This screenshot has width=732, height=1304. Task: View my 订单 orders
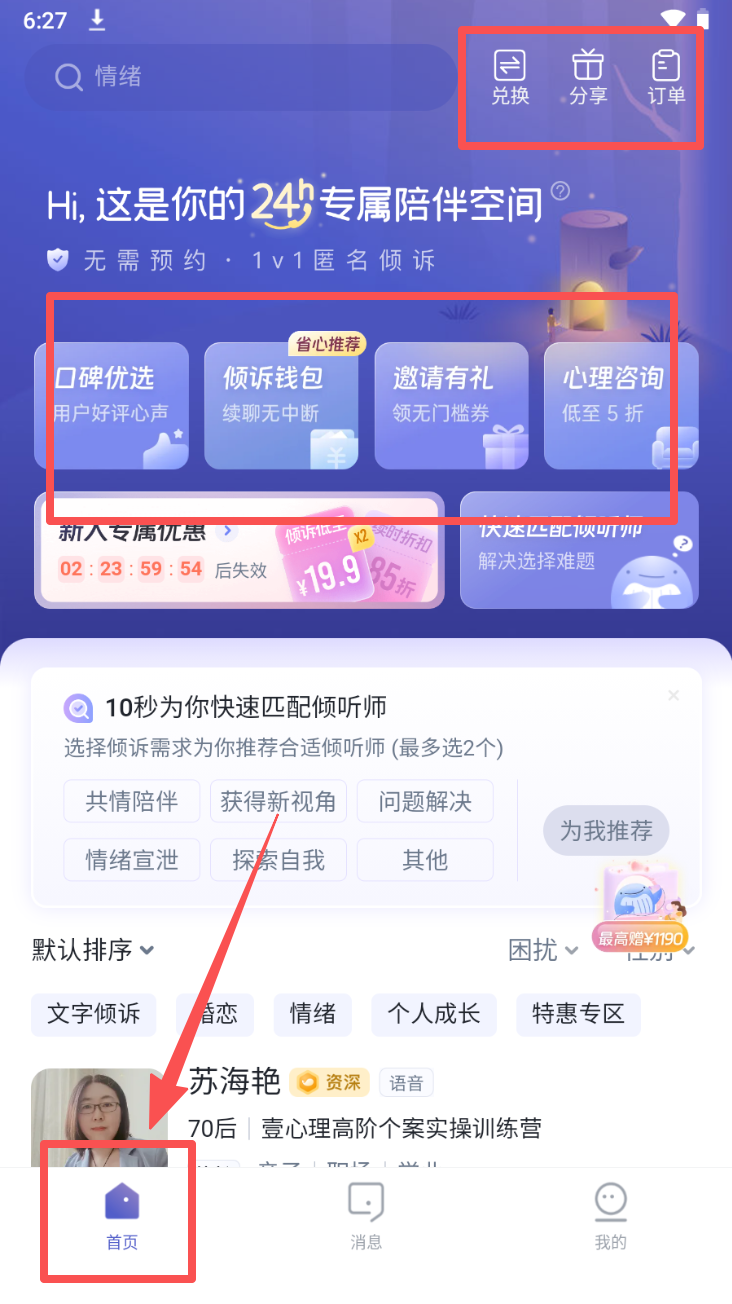(x=666, y=78)
